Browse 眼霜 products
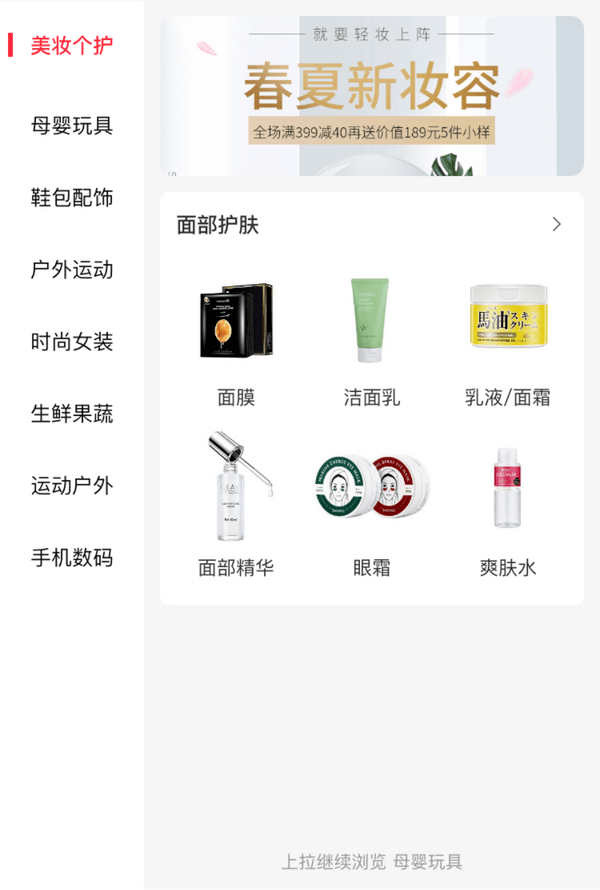Viewport: 600px width, 890px height. click(x=372, y=505)
